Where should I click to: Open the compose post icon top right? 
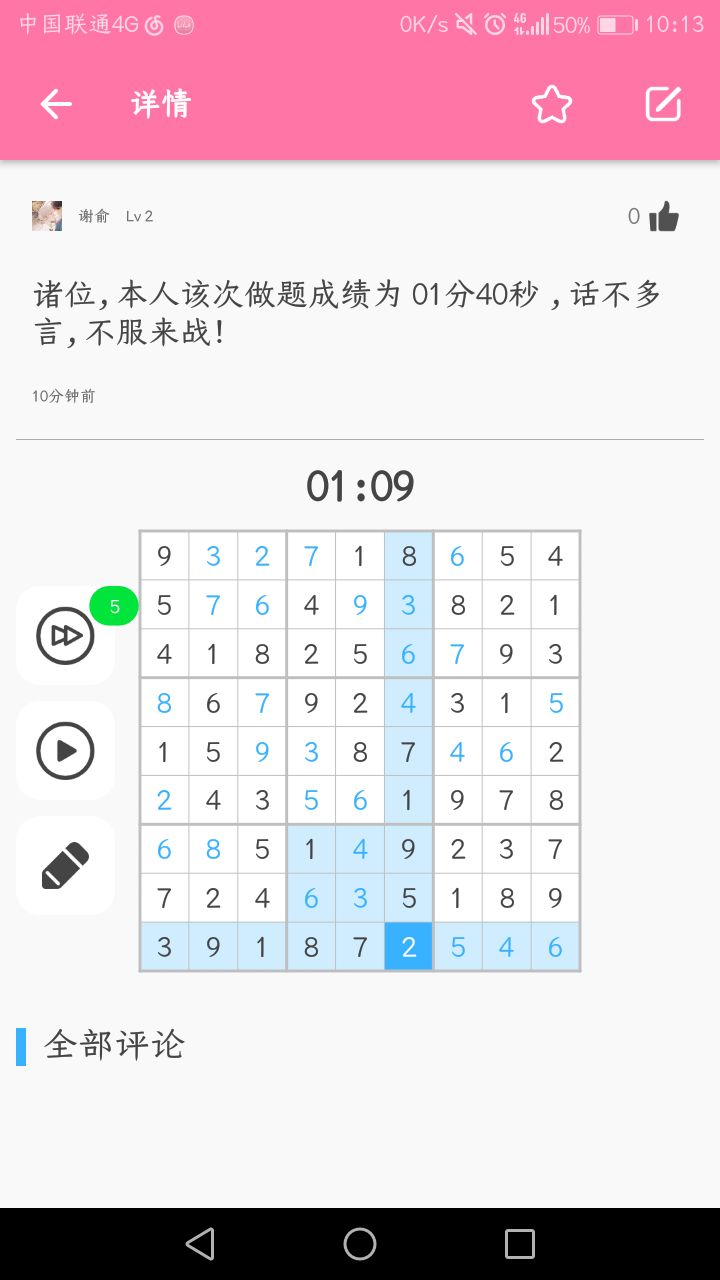663,103
